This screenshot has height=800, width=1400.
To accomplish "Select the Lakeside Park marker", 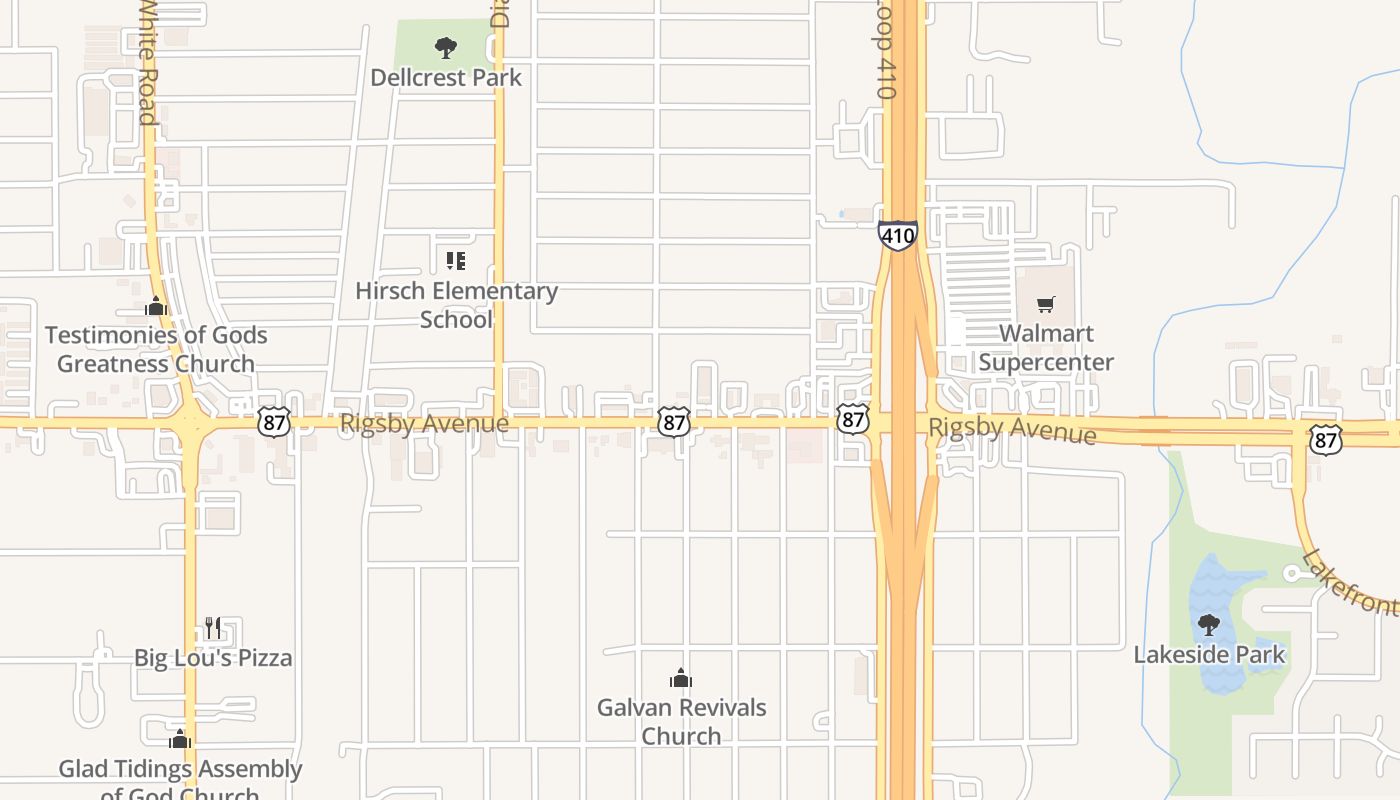I will [1208, 625].
